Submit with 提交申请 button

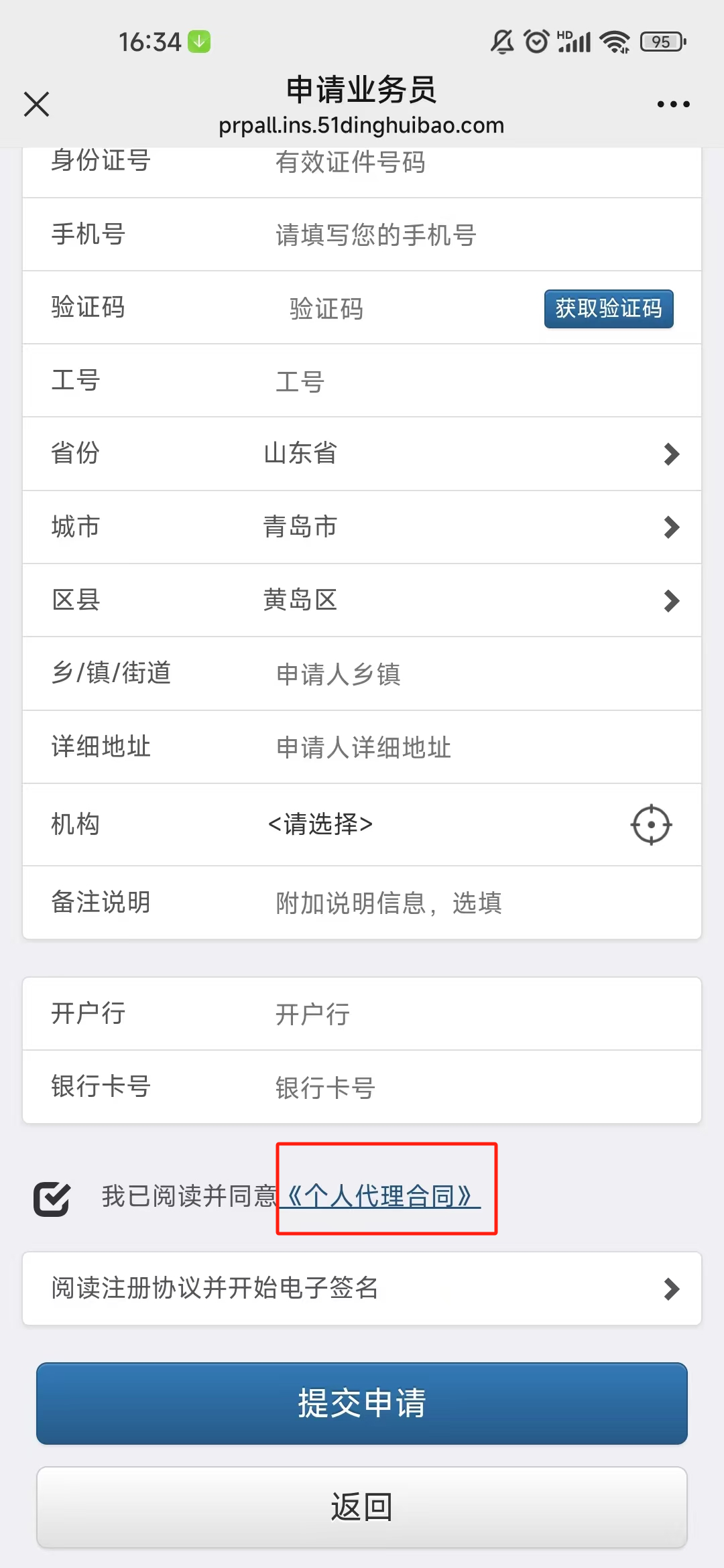pos(362,1403)
